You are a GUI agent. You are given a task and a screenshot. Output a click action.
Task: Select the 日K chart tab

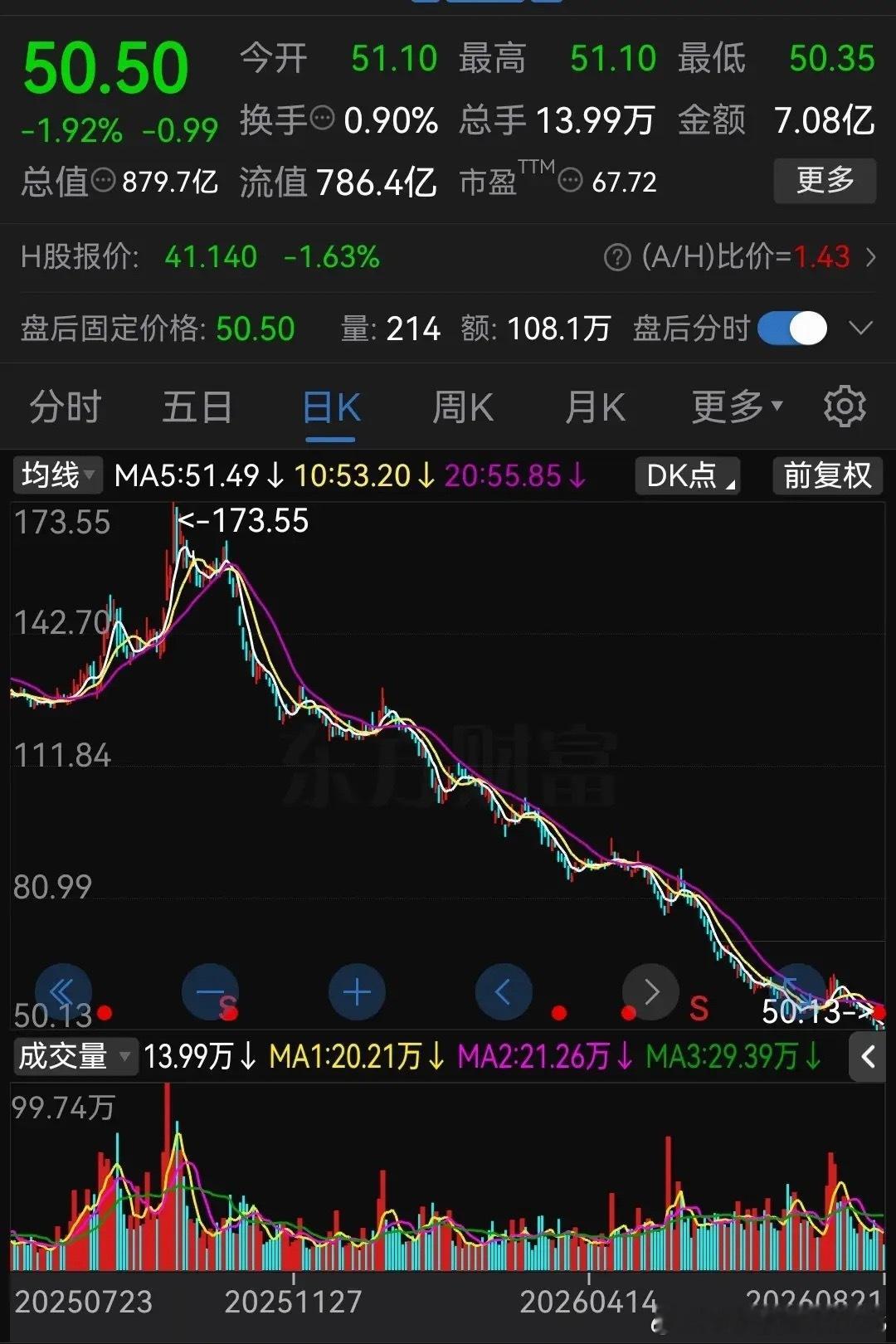331,407
